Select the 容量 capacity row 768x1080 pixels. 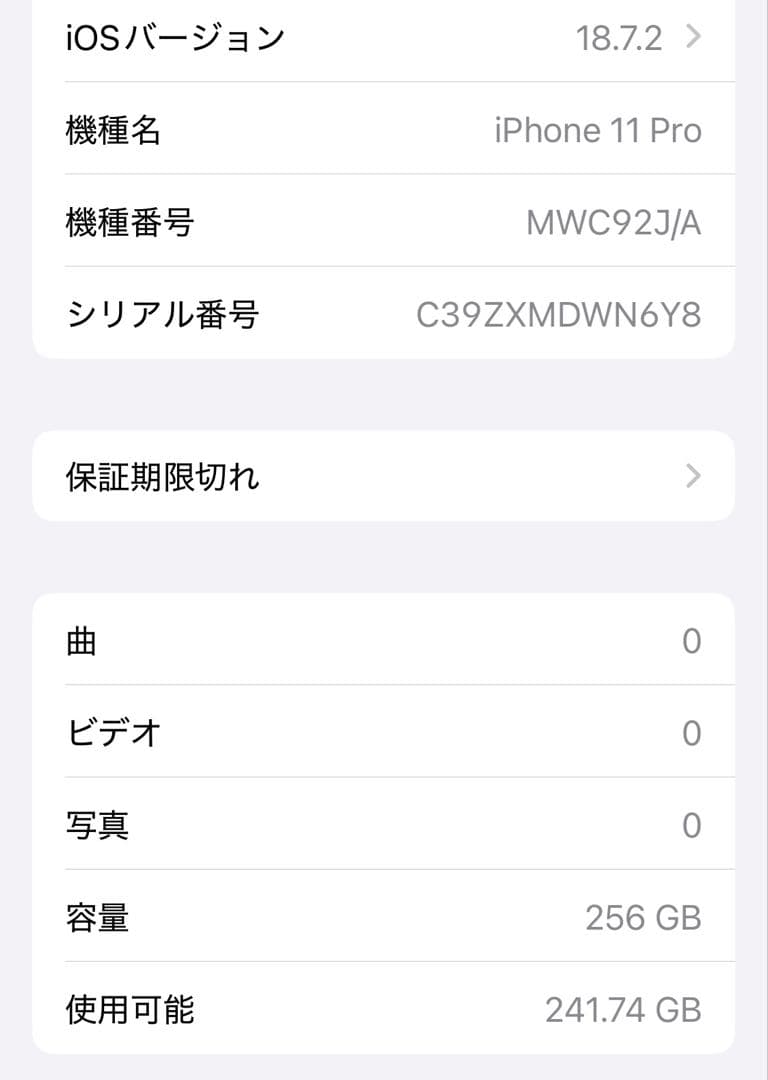coord(384,917)
